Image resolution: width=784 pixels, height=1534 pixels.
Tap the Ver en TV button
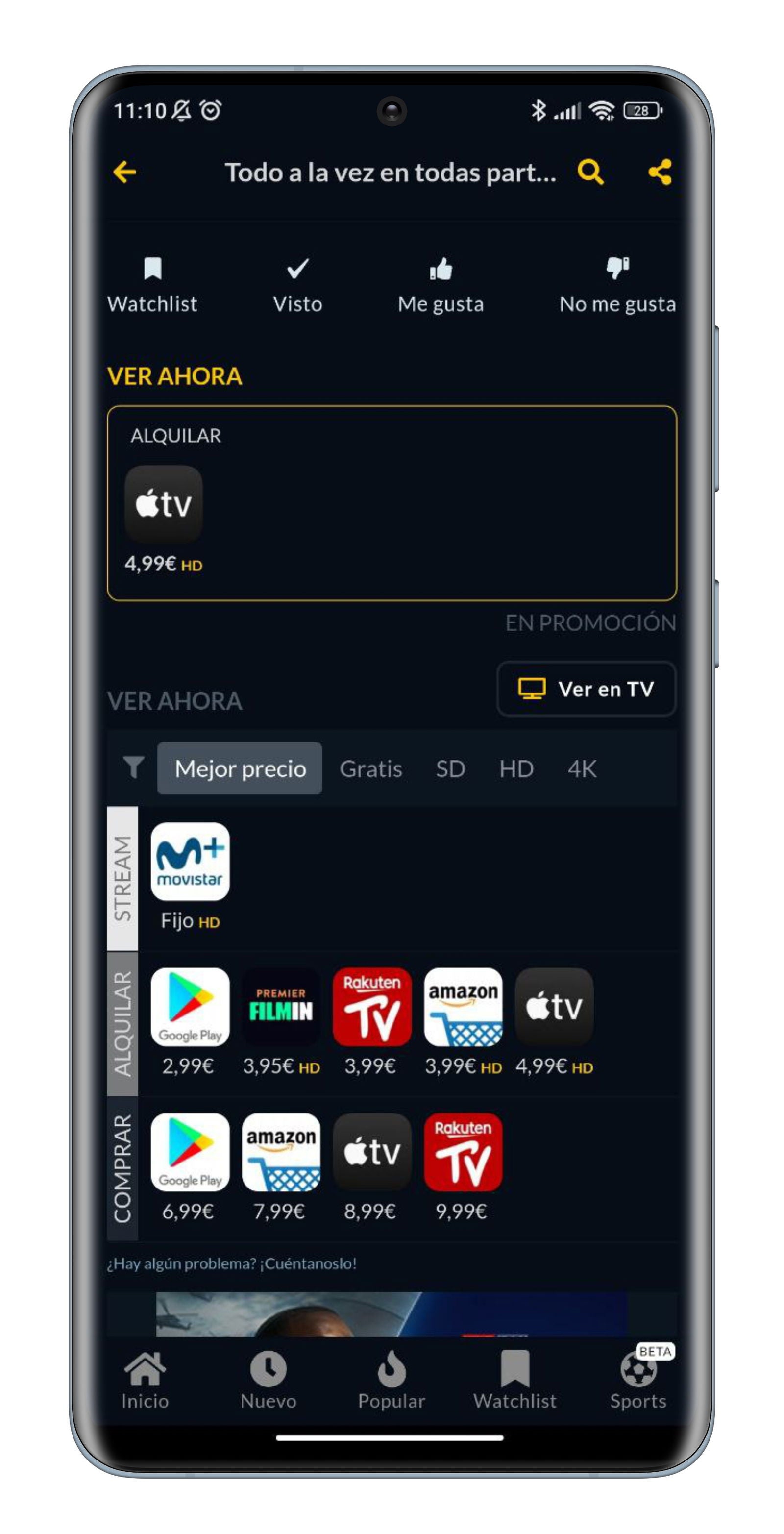[587, 689]
